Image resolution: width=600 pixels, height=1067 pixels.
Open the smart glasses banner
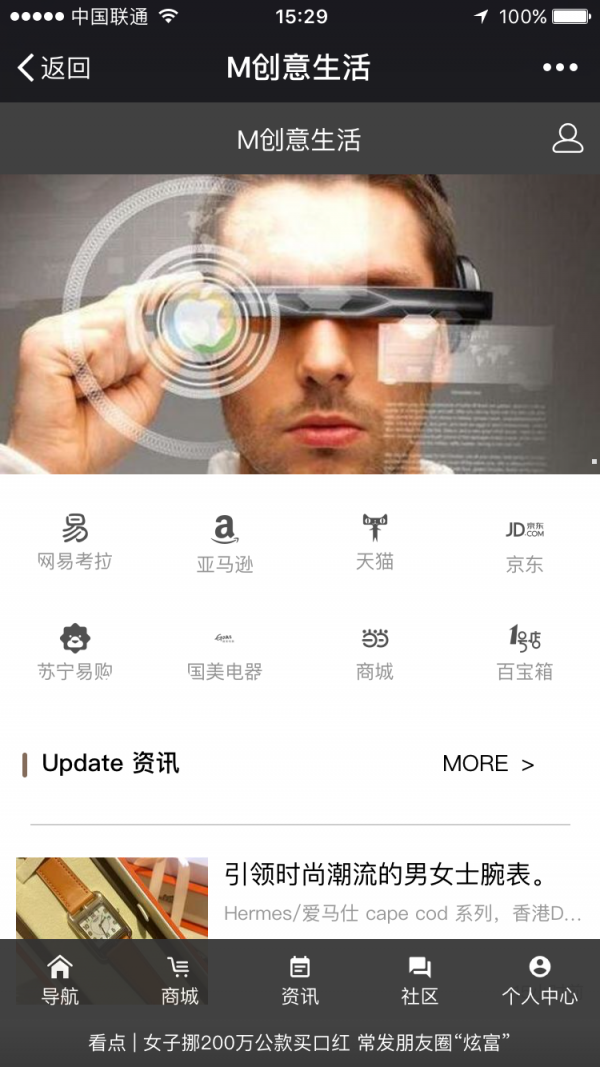pyautogui.click(x=300, y=325)
